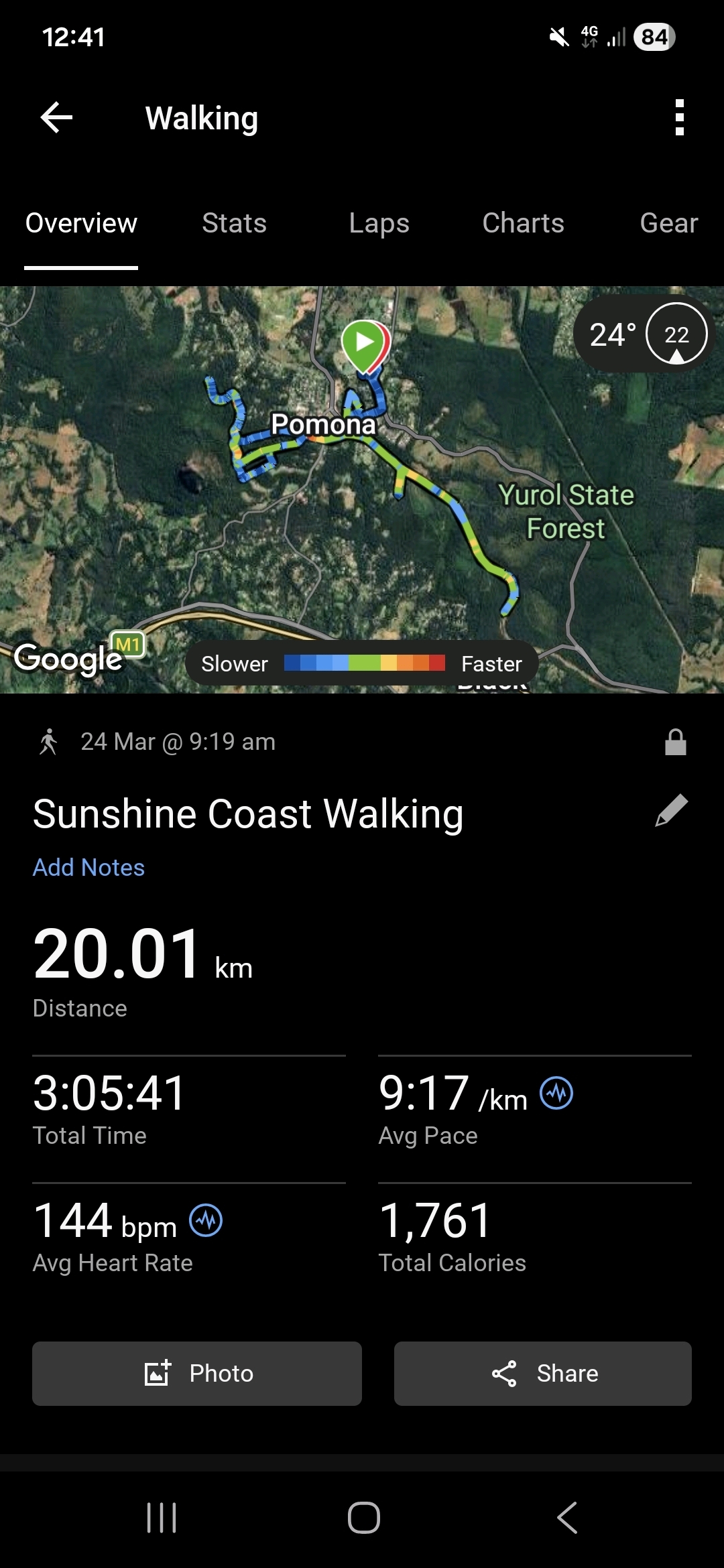Open the Charts tab

(523, 223)
